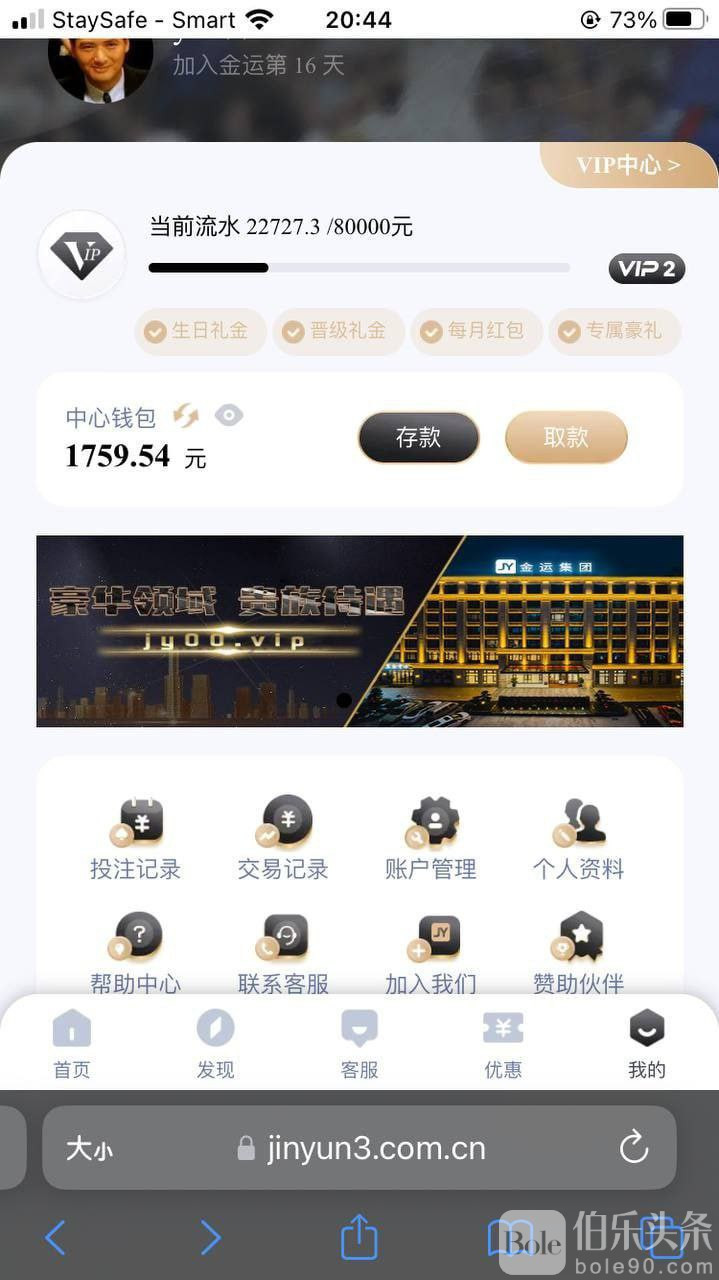Open the VIP中心 link
Screen dimensions: 719x1280
(x=628, y=165)
